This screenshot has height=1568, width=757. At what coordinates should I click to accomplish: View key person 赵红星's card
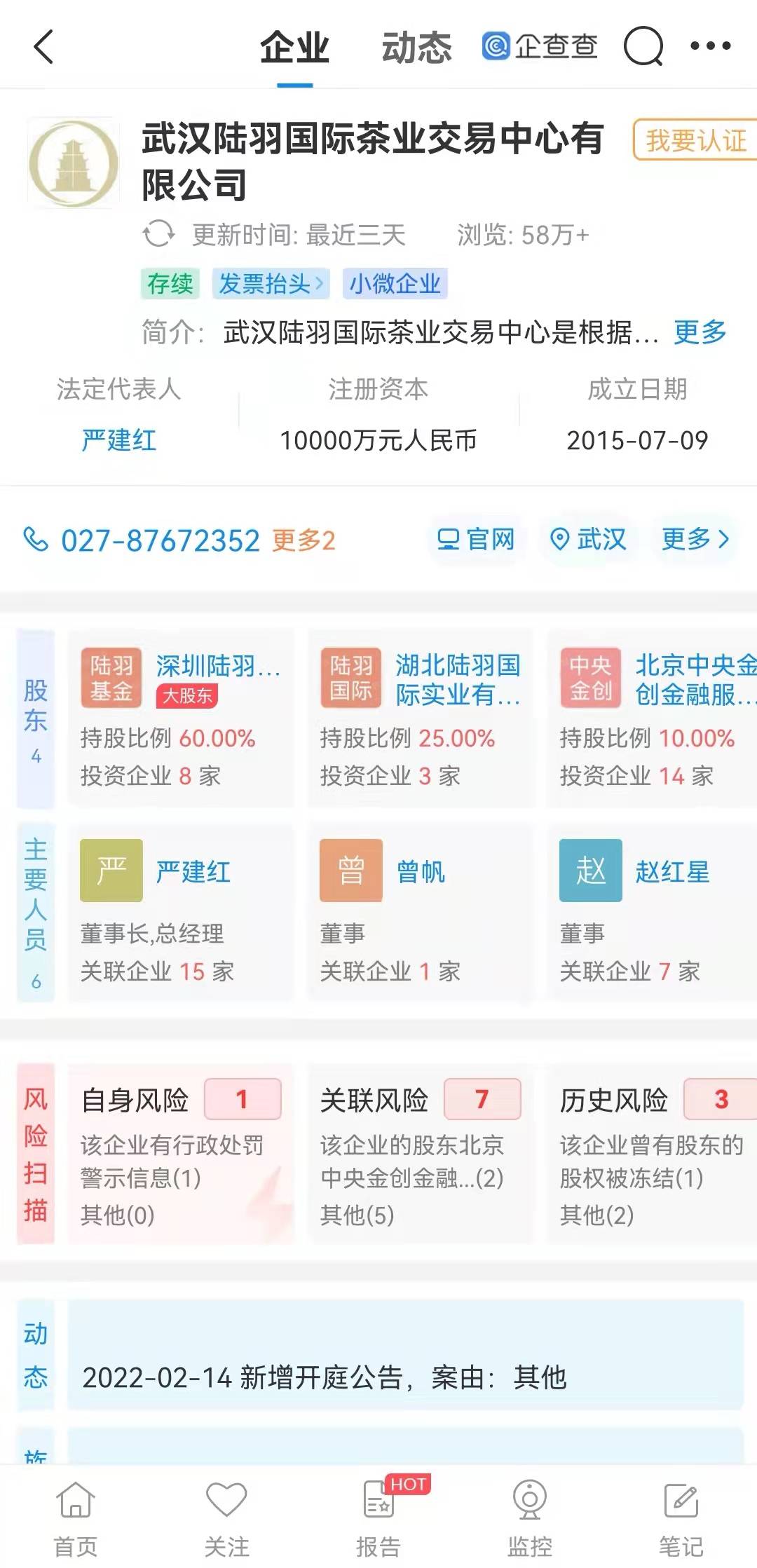[652, 911]
